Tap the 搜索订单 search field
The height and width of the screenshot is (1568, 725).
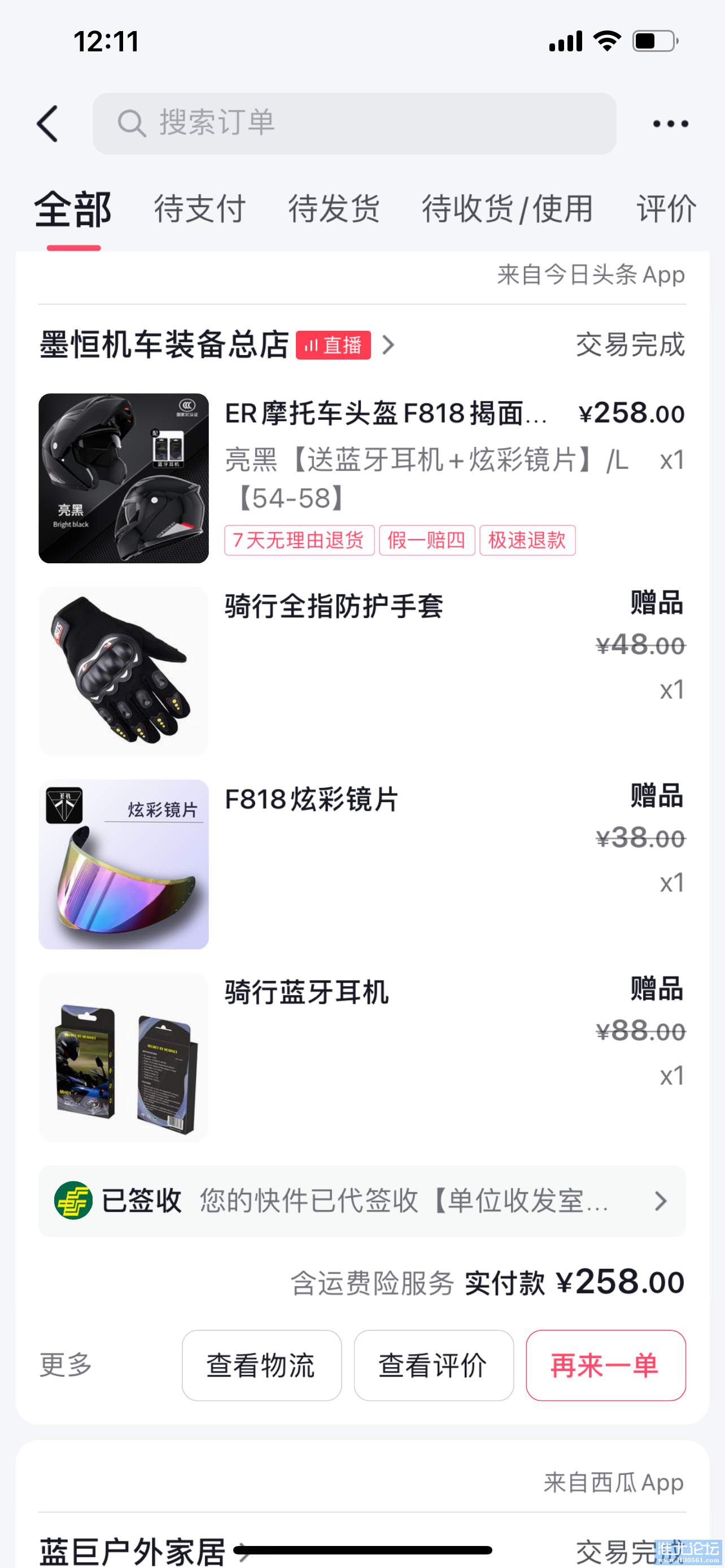point(354,124)
